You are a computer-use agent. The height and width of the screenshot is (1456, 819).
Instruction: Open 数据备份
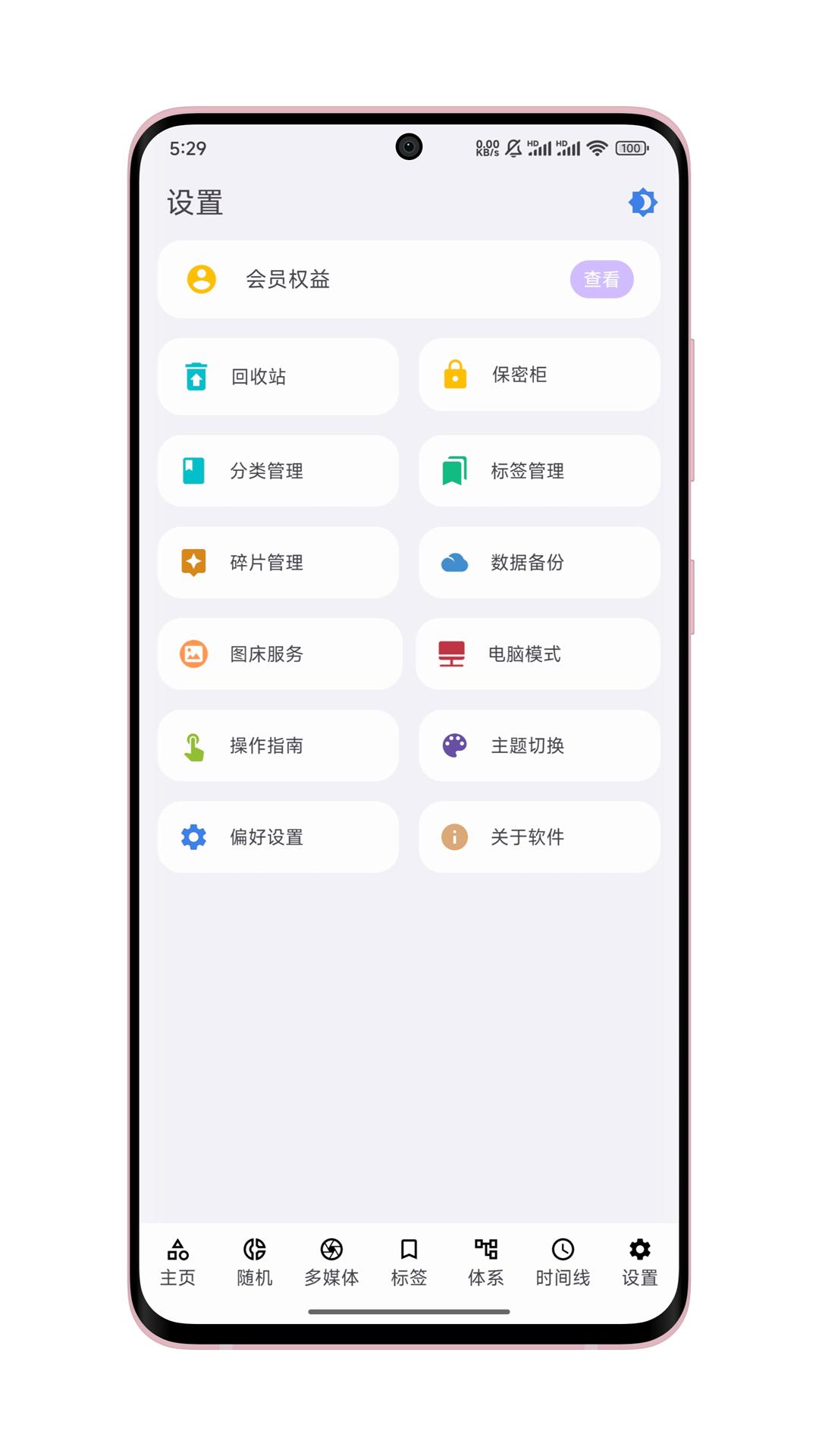539,563
